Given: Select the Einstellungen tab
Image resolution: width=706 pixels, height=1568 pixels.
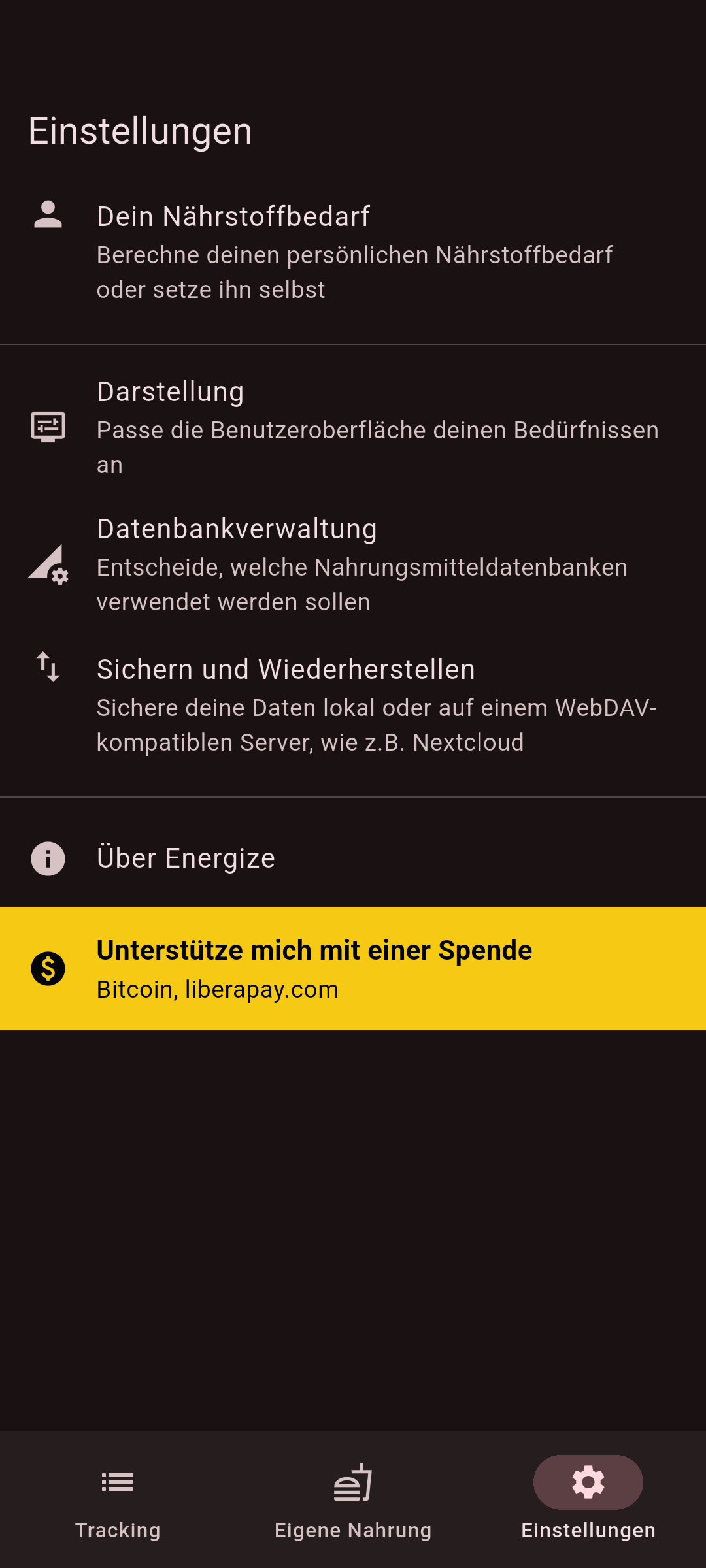Looking at the screenshot, I should pyautogui.click(x=588, y=1499).
